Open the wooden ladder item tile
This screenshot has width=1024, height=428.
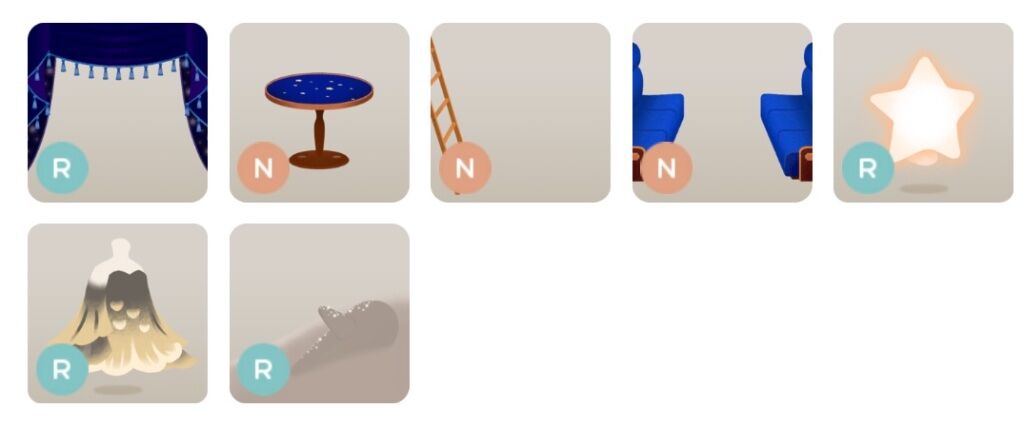click(x=520, y=112)
